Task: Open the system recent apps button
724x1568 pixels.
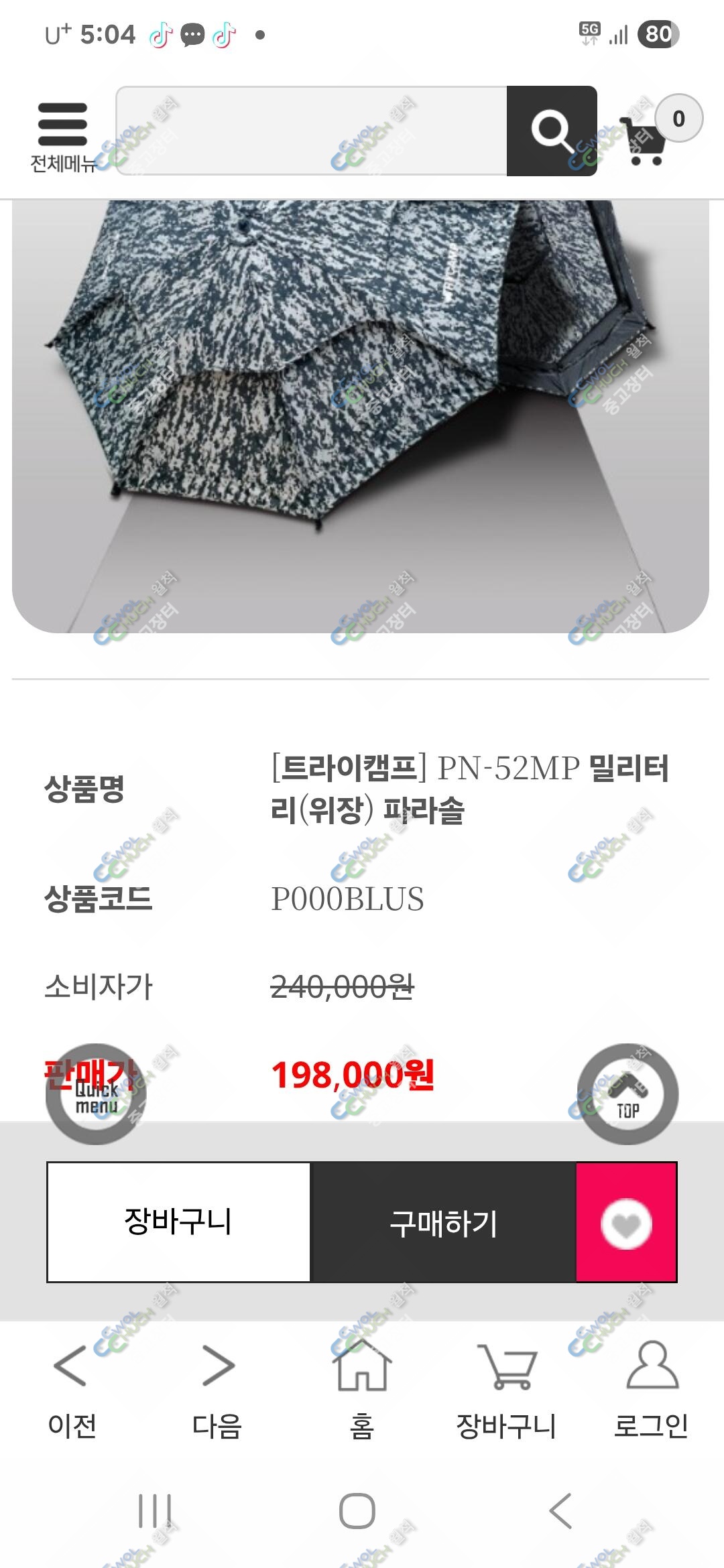Action: [x=155, y=1511]
